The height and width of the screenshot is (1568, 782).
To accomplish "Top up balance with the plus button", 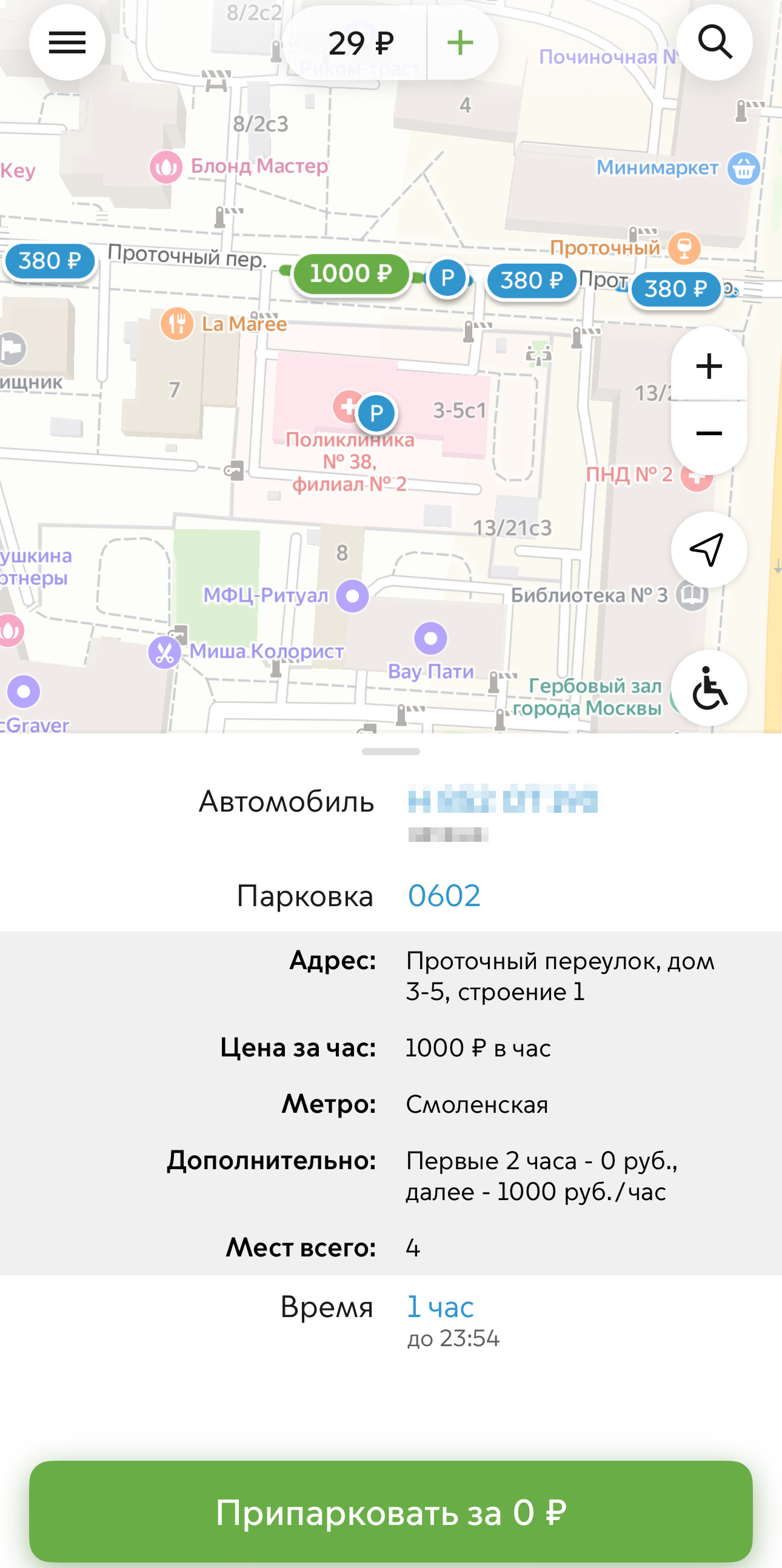I will click(x=461, y=42).
